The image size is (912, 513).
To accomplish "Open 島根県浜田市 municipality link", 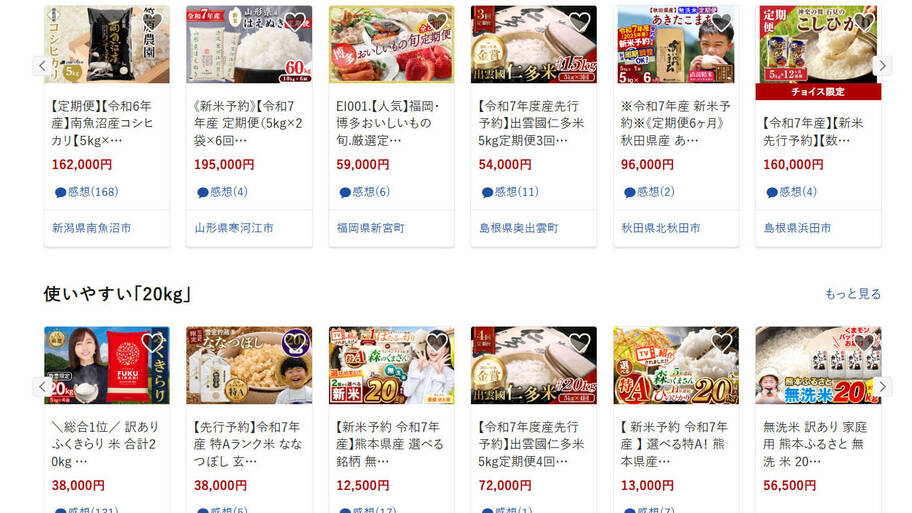I will click(797, 228).
